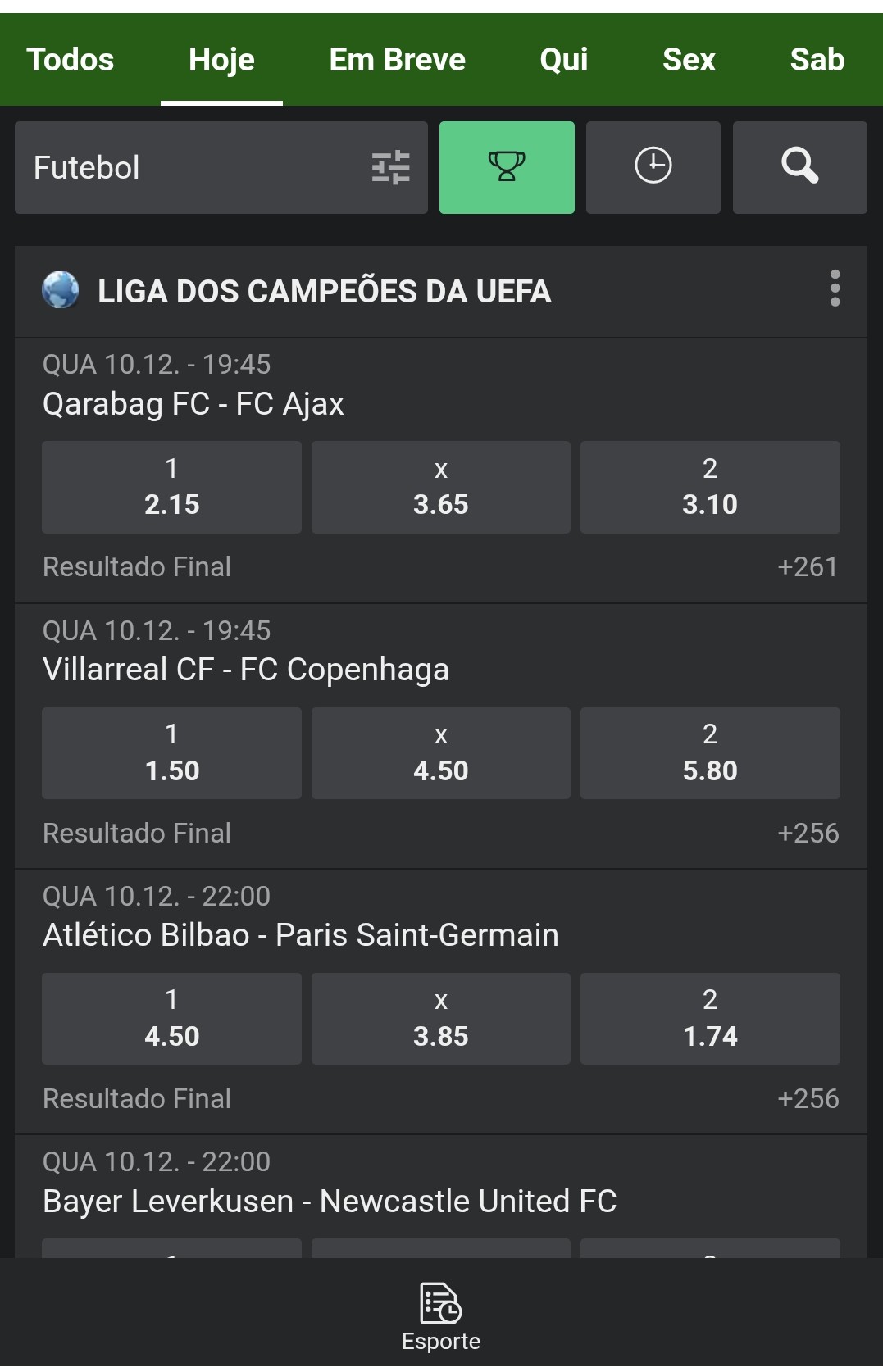Select away win 1.74 for Paris Saint-Germain
883x1372 pixels.
click(x=710, y=1018)
